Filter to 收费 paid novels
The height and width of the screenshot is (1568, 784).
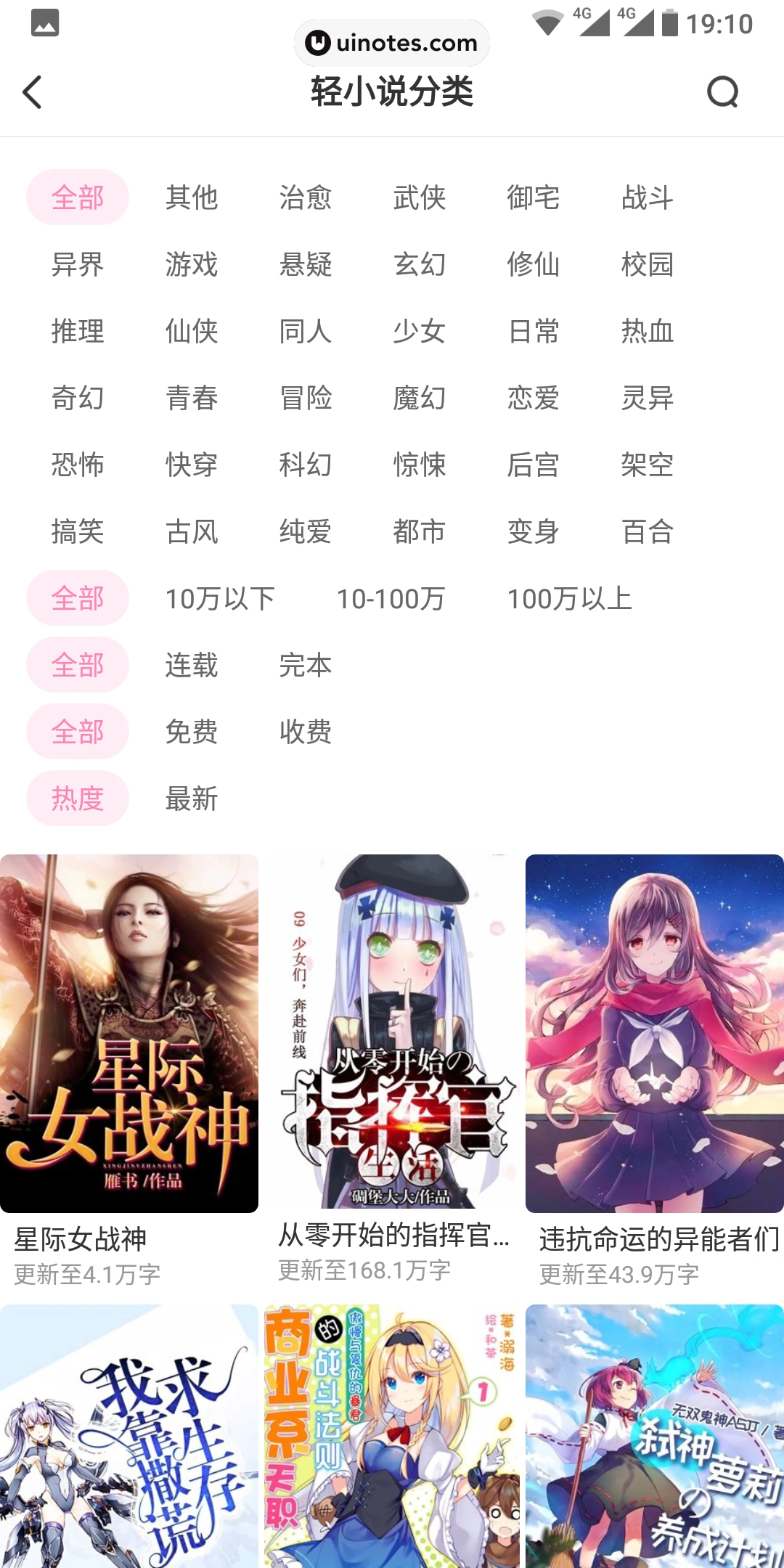tap(306, 732)
